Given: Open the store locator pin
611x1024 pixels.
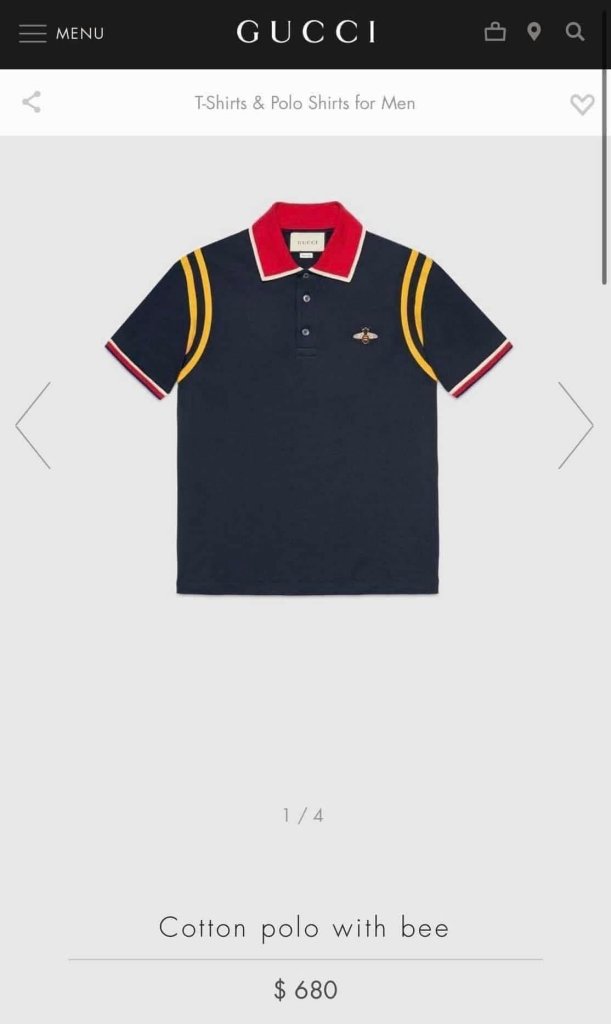Looking at the screenshot, I should click(x=534, y=32).
